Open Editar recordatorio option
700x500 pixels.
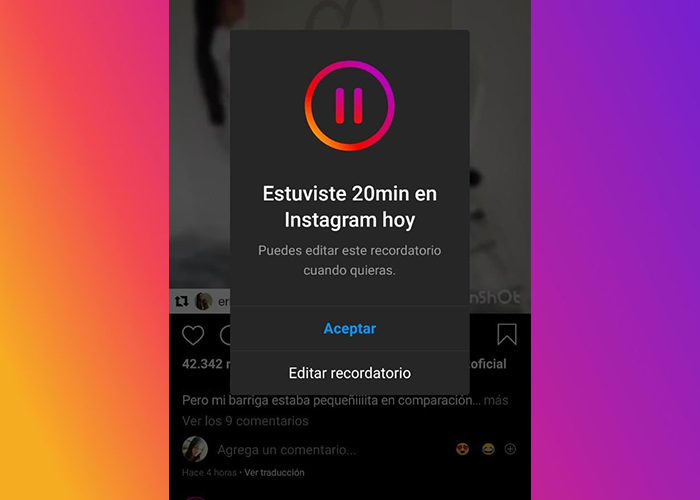(x=349, y=373)
